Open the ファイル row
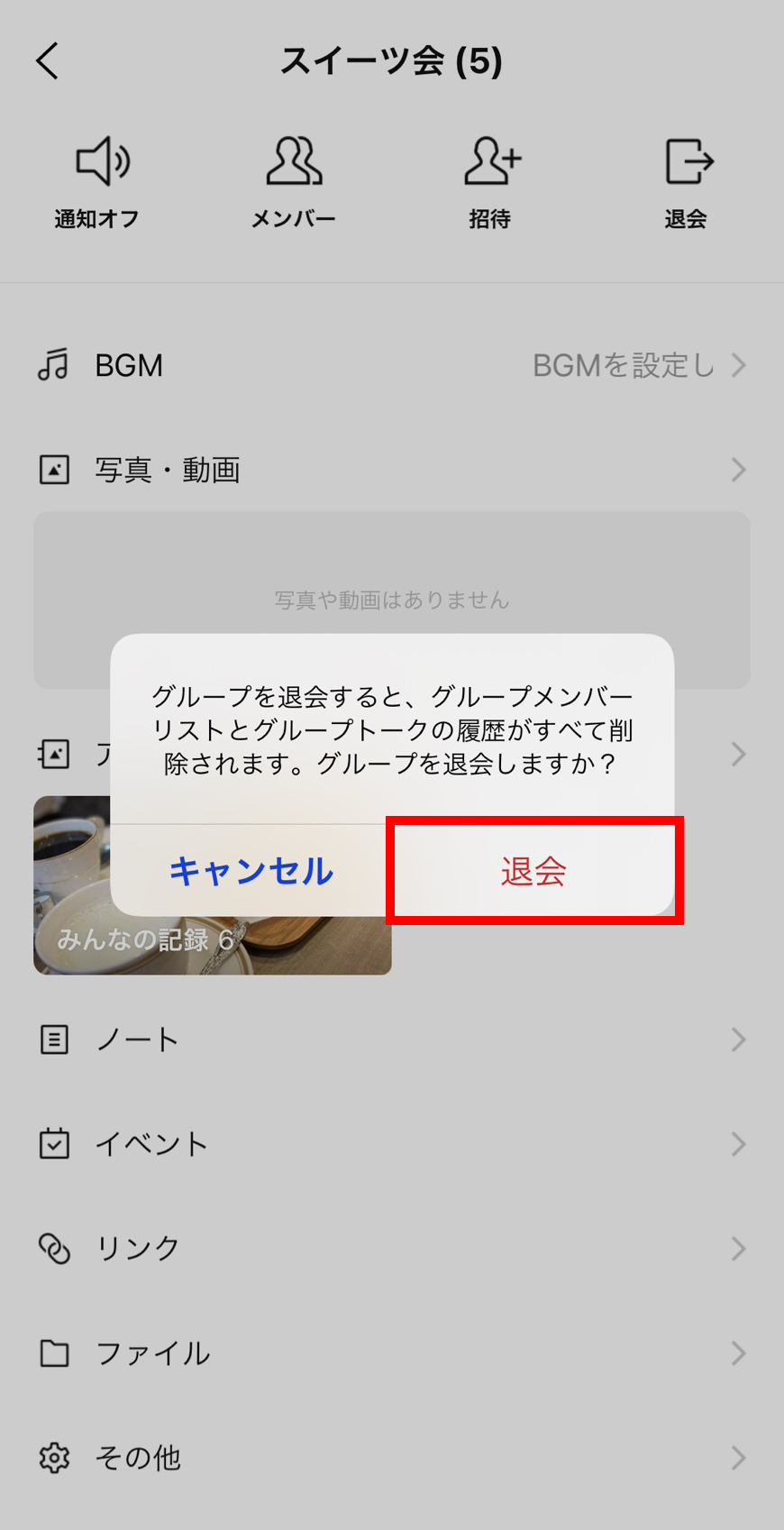The width and height of the screenshot is (784, 1530). pos(392,1353)
